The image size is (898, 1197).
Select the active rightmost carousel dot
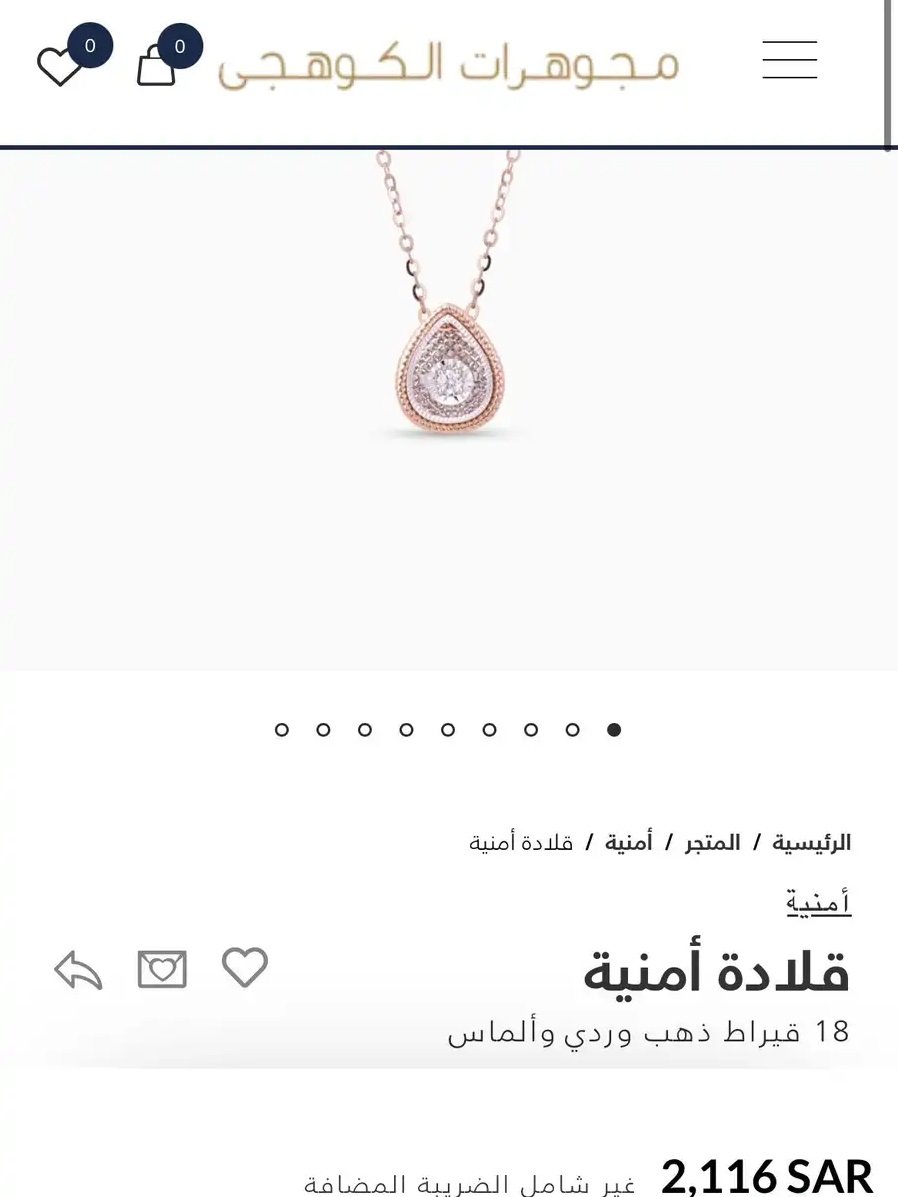click(x=613, y=730)
